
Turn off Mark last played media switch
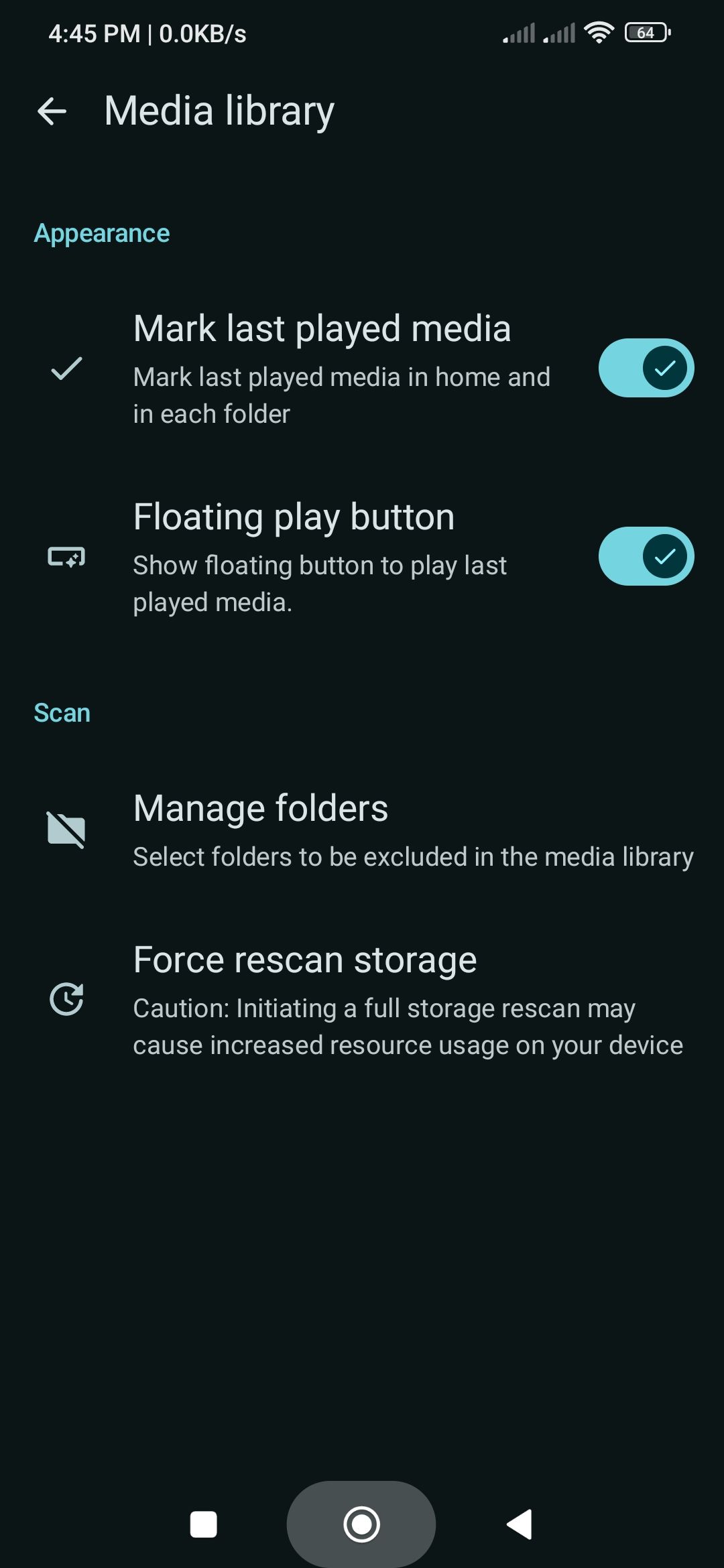click(x=646, y=368)
